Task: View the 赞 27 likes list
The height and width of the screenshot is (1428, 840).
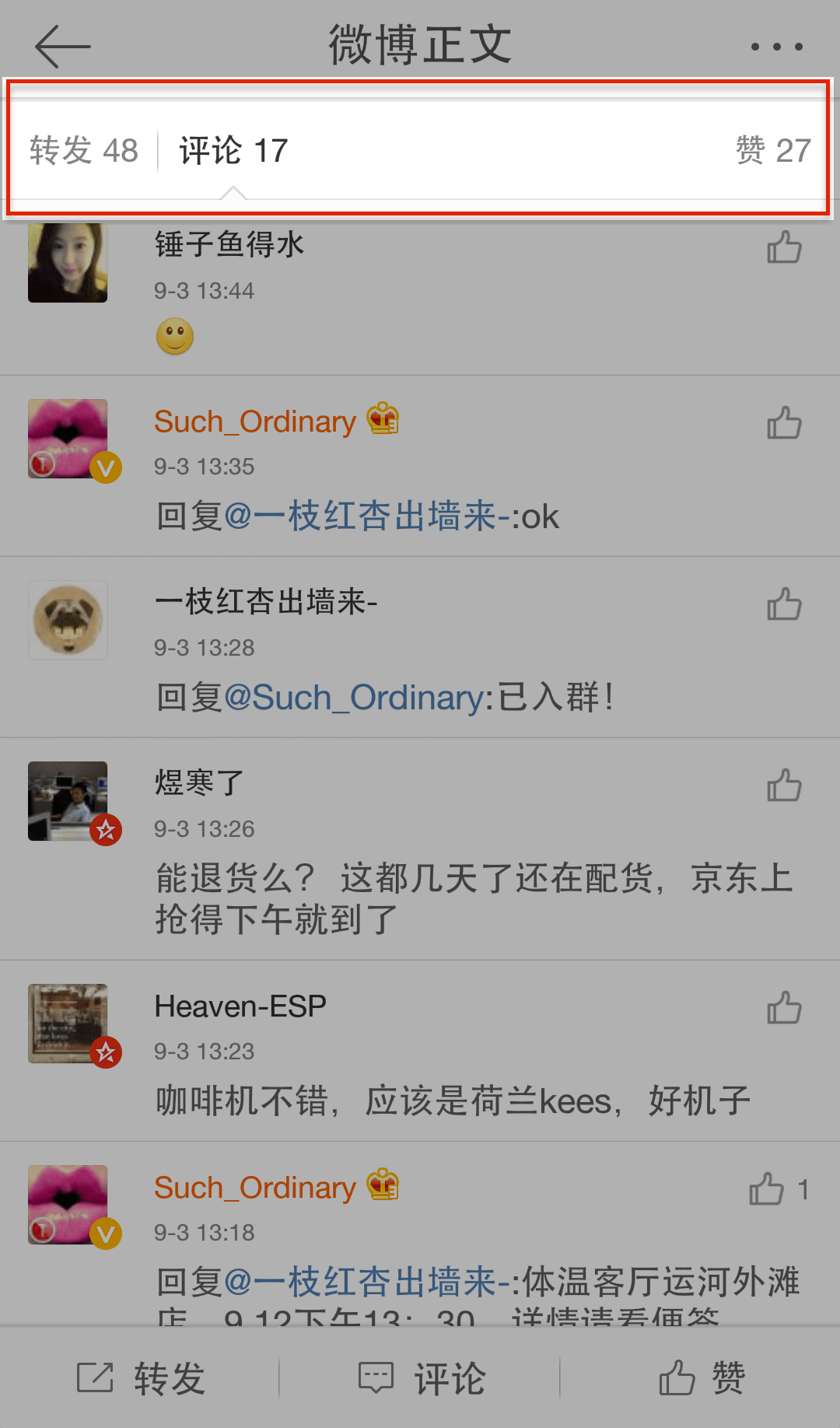Action: pos(772,150)
